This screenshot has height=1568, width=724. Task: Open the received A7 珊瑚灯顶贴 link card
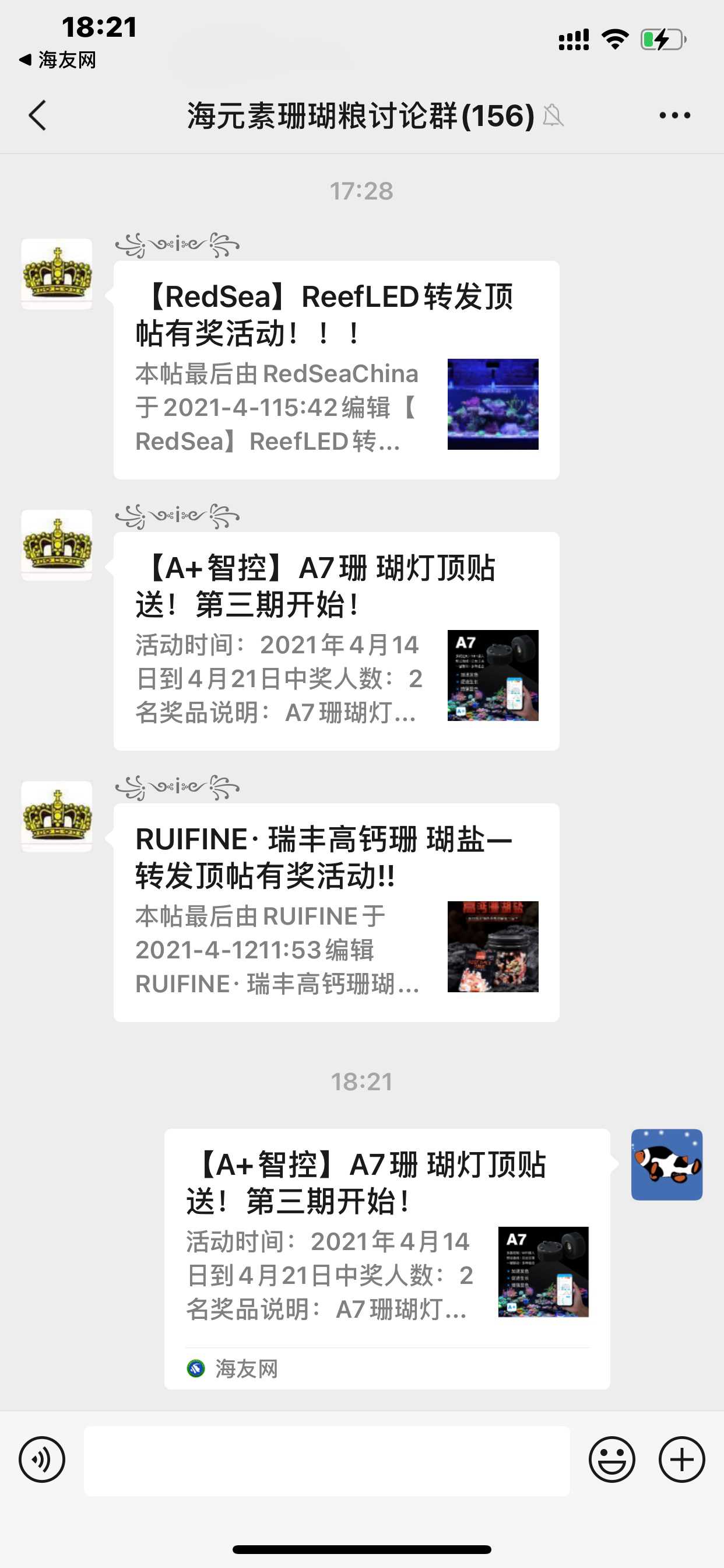coord(336,641)
